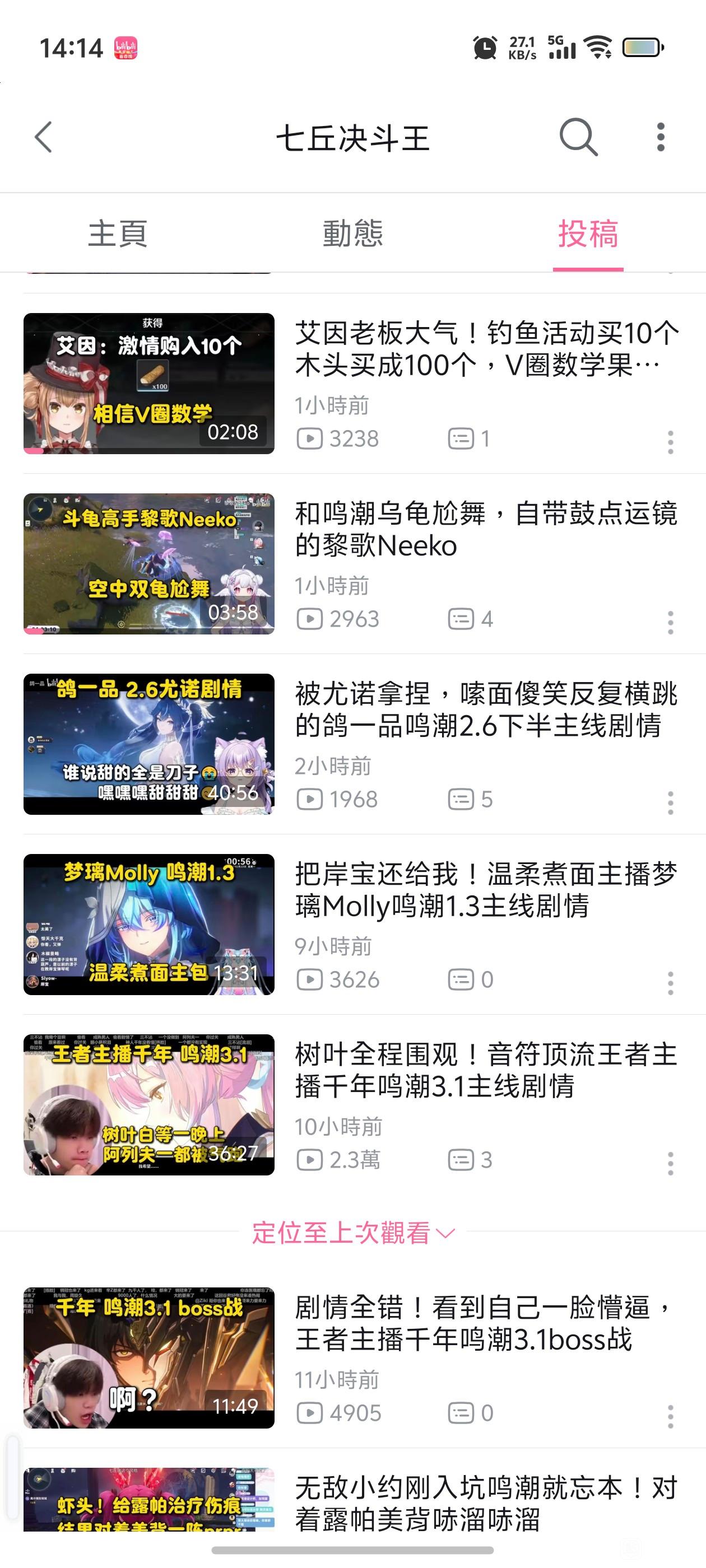Open the 树叶全程围观 千年鸣潮3.1主线剧情 video
The width and height of the screenshot is (706, 1568).
click(x=485, y=1070)
